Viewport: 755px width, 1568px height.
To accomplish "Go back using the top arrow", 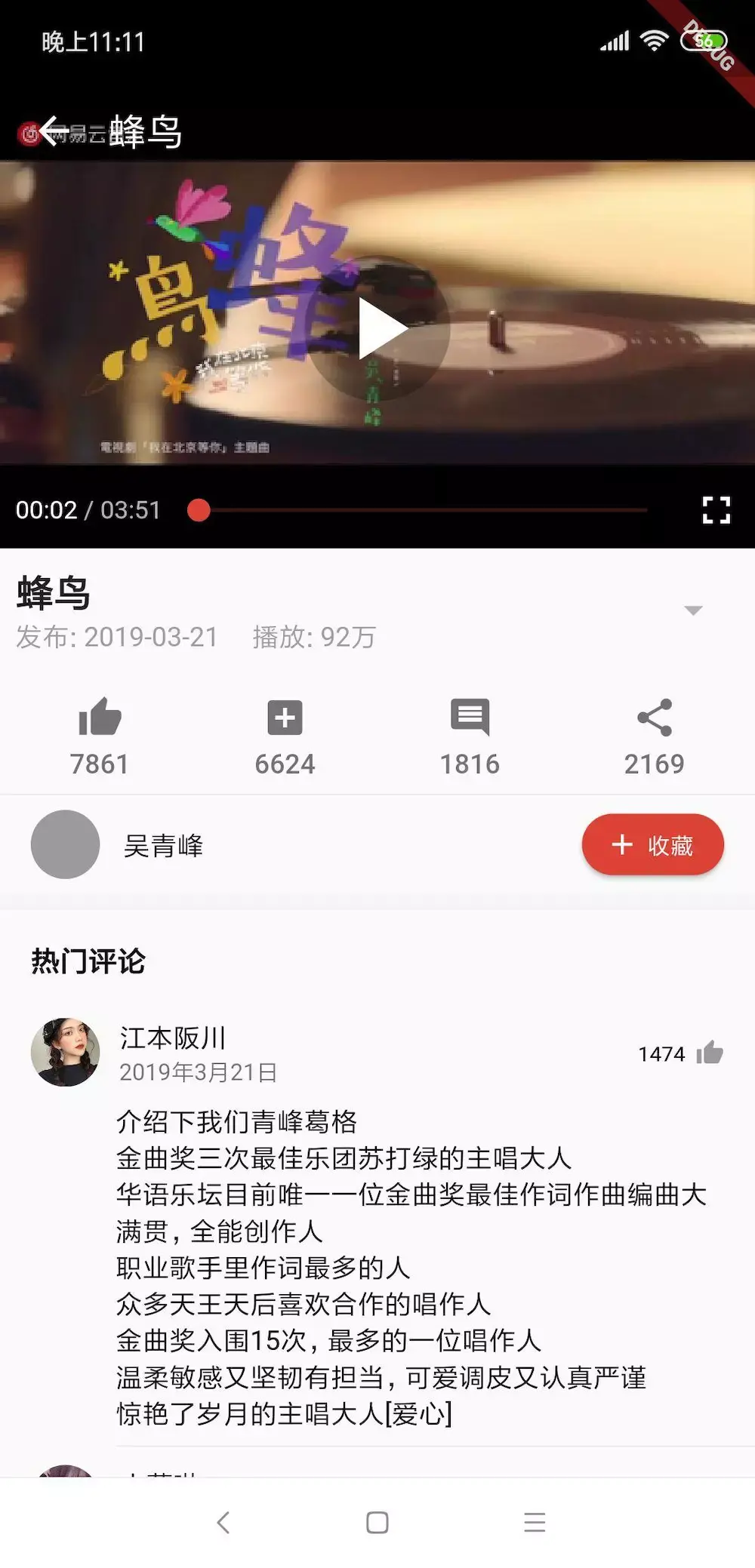I will point(54,131).
